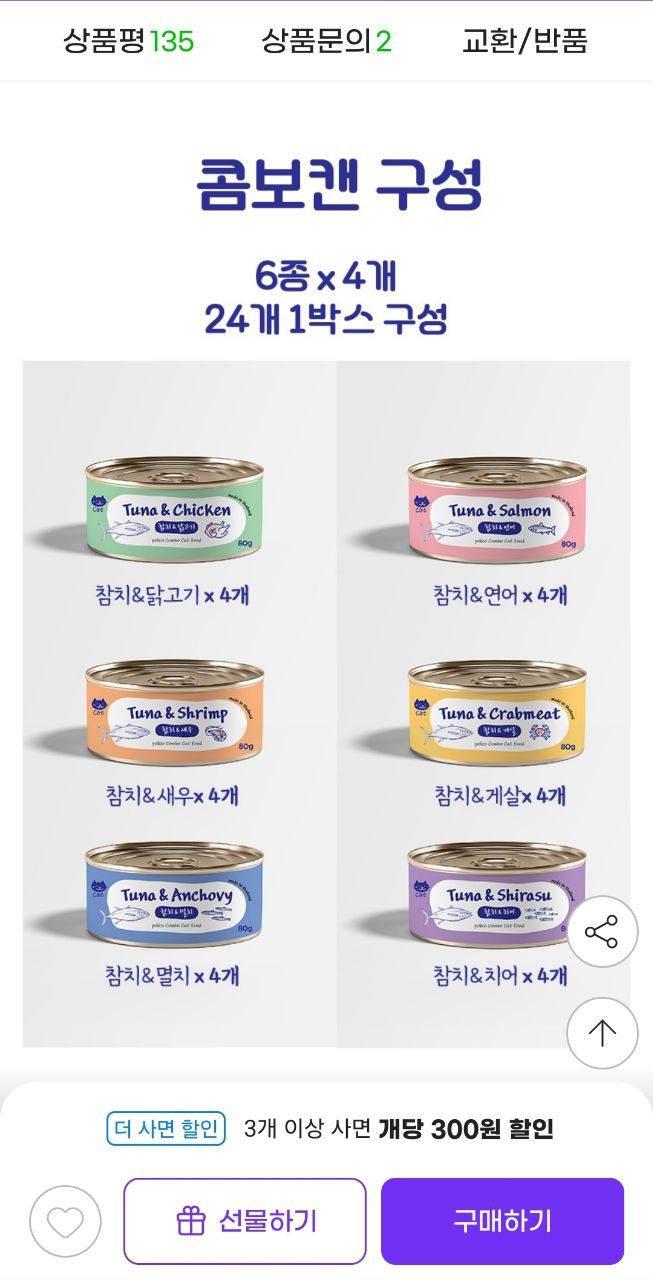Share this product
Screen dimensions: 653x1280
[x=602, y=932]
